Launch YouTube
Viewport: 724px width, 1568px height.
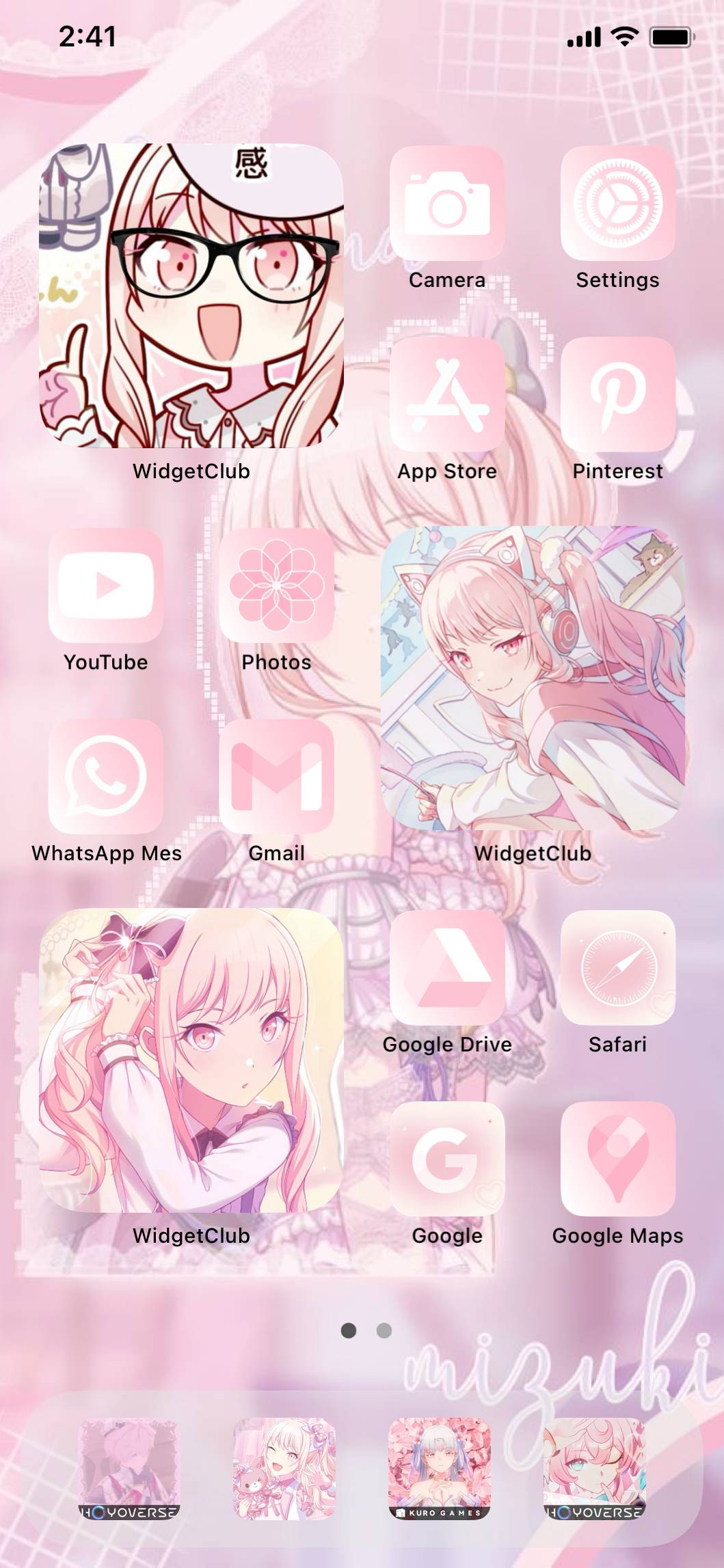[x=106, y=586]
